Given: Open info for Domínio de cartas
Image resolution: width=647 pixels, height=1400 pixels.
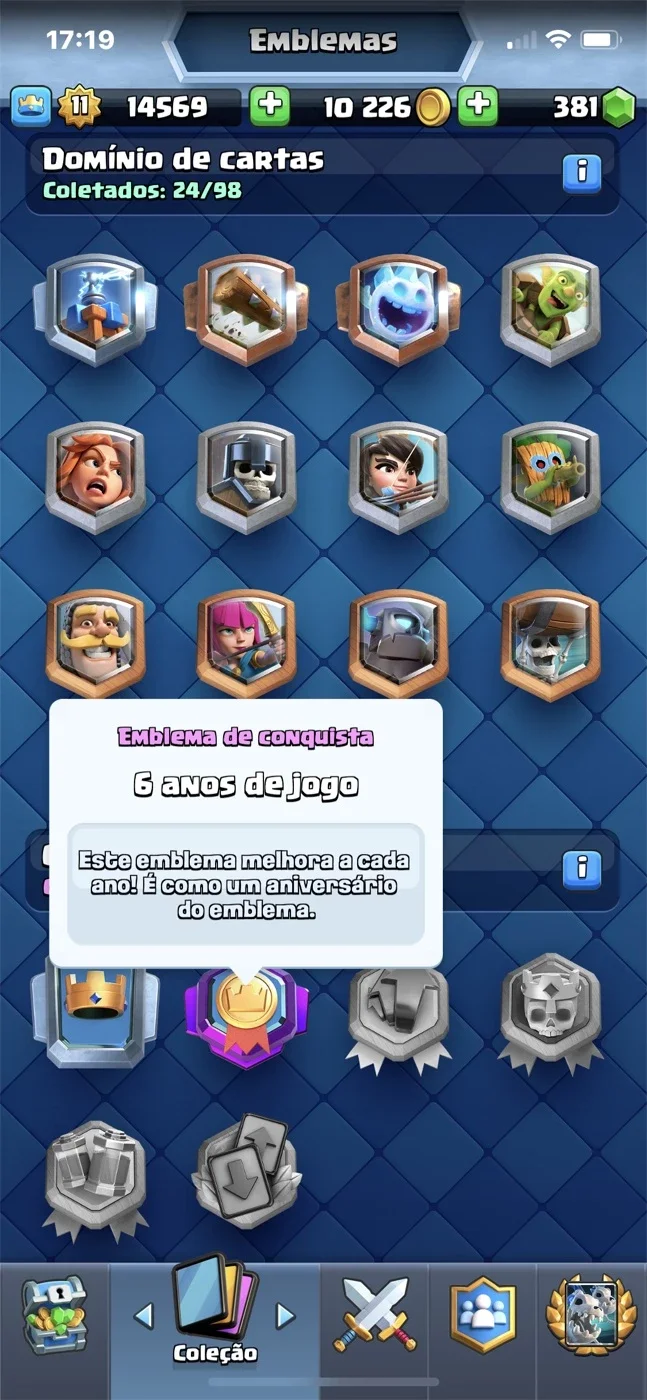Looking at the screenshot, I should pos(582,173).
